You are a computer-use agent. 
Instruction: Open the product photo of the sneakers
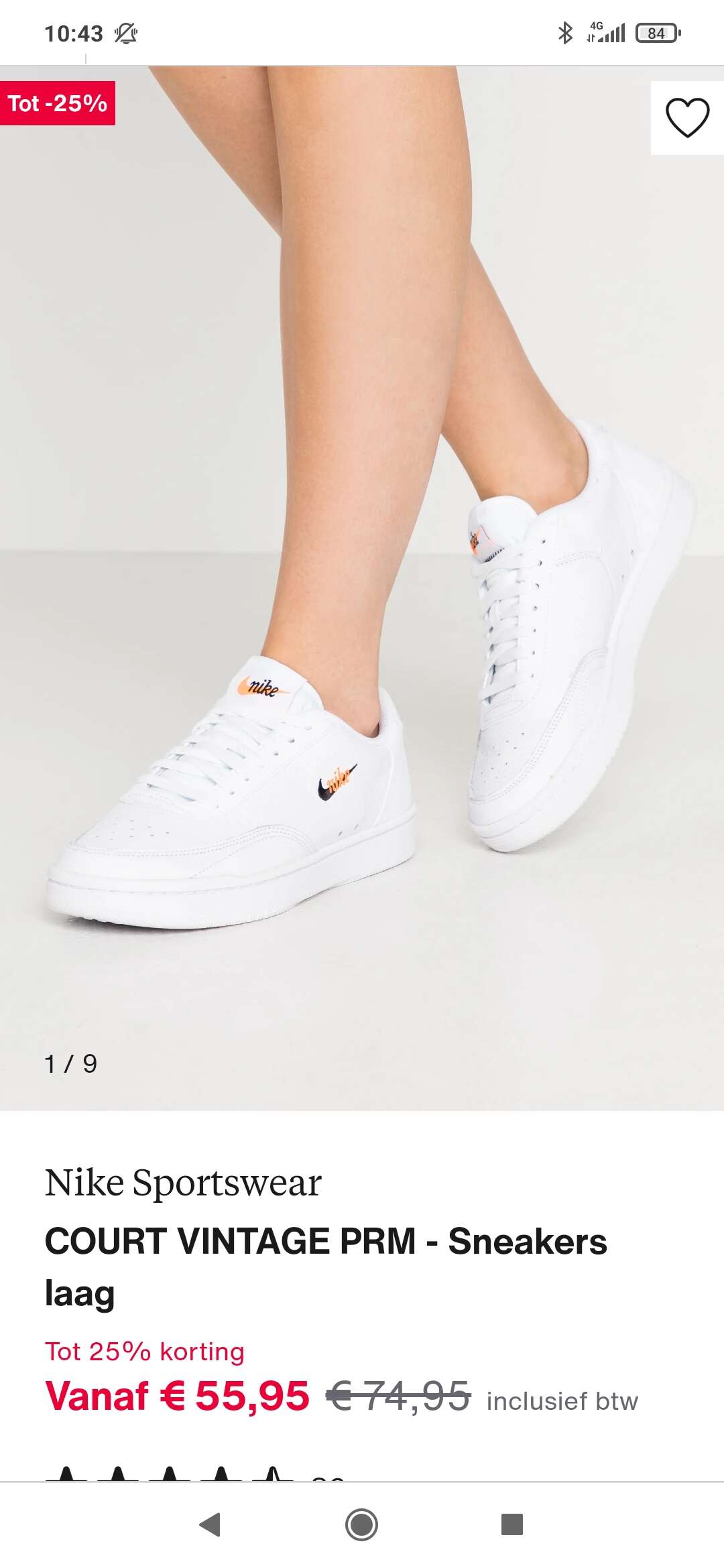[x=362, y=588]
